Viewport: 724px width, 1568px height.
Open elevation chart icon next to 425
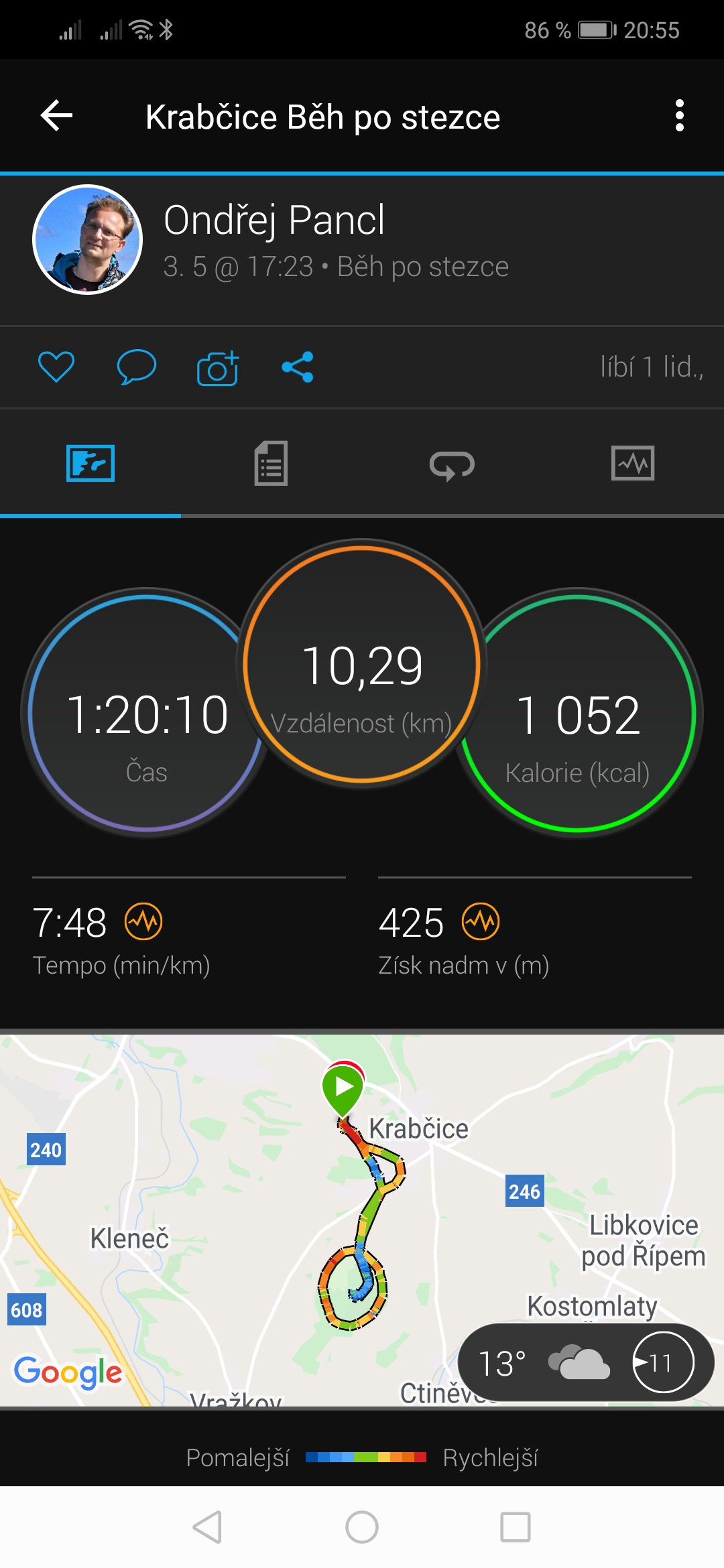pos(481,921)
